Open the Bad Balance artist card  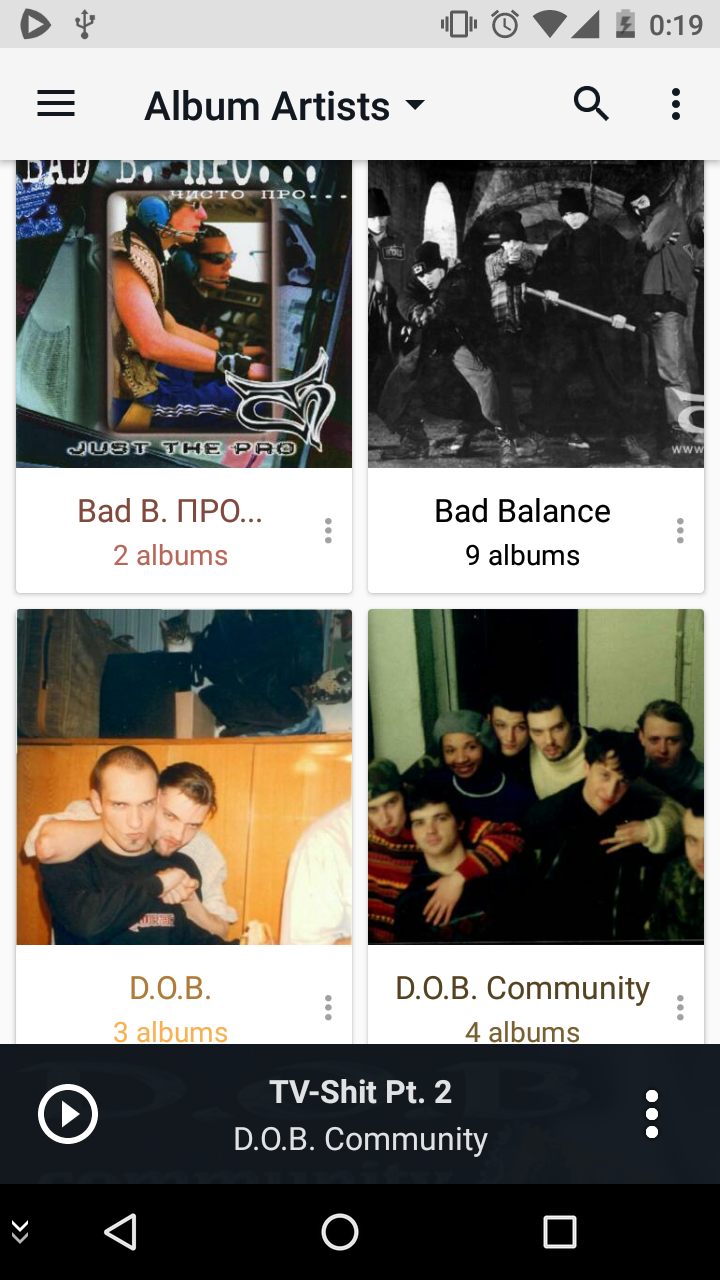(536, 375)
